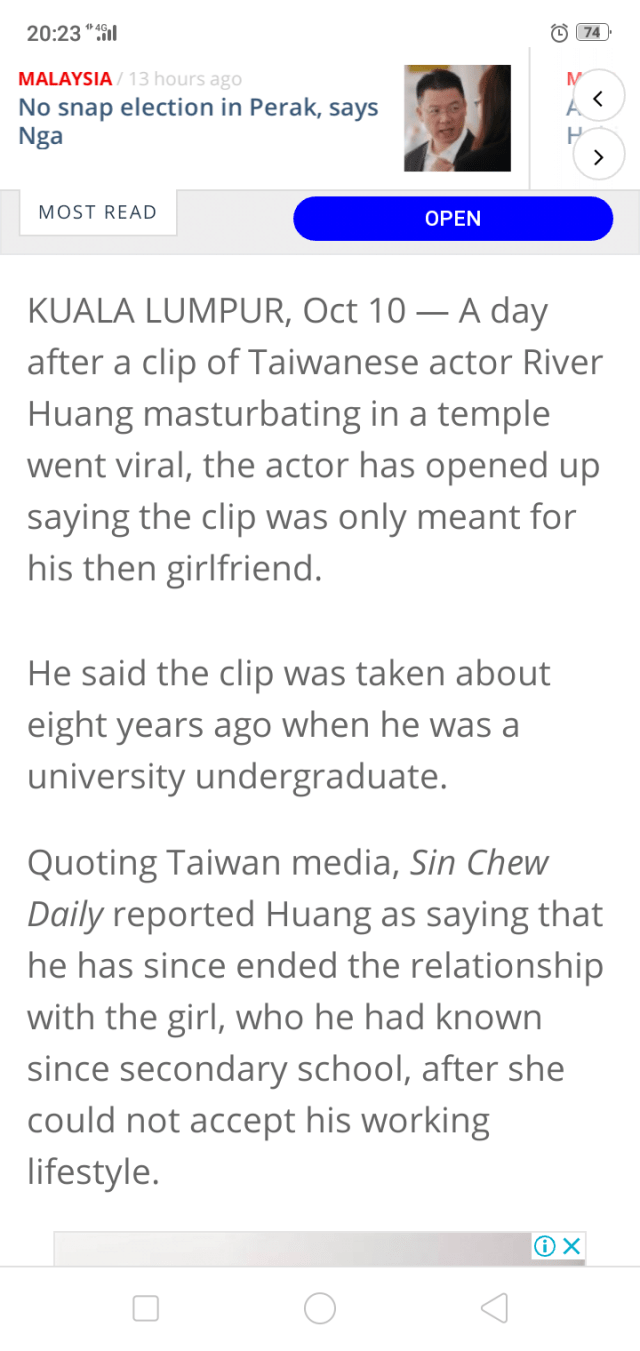Select the MOST READ tab
640x1351 pixels.
point(98,212)
